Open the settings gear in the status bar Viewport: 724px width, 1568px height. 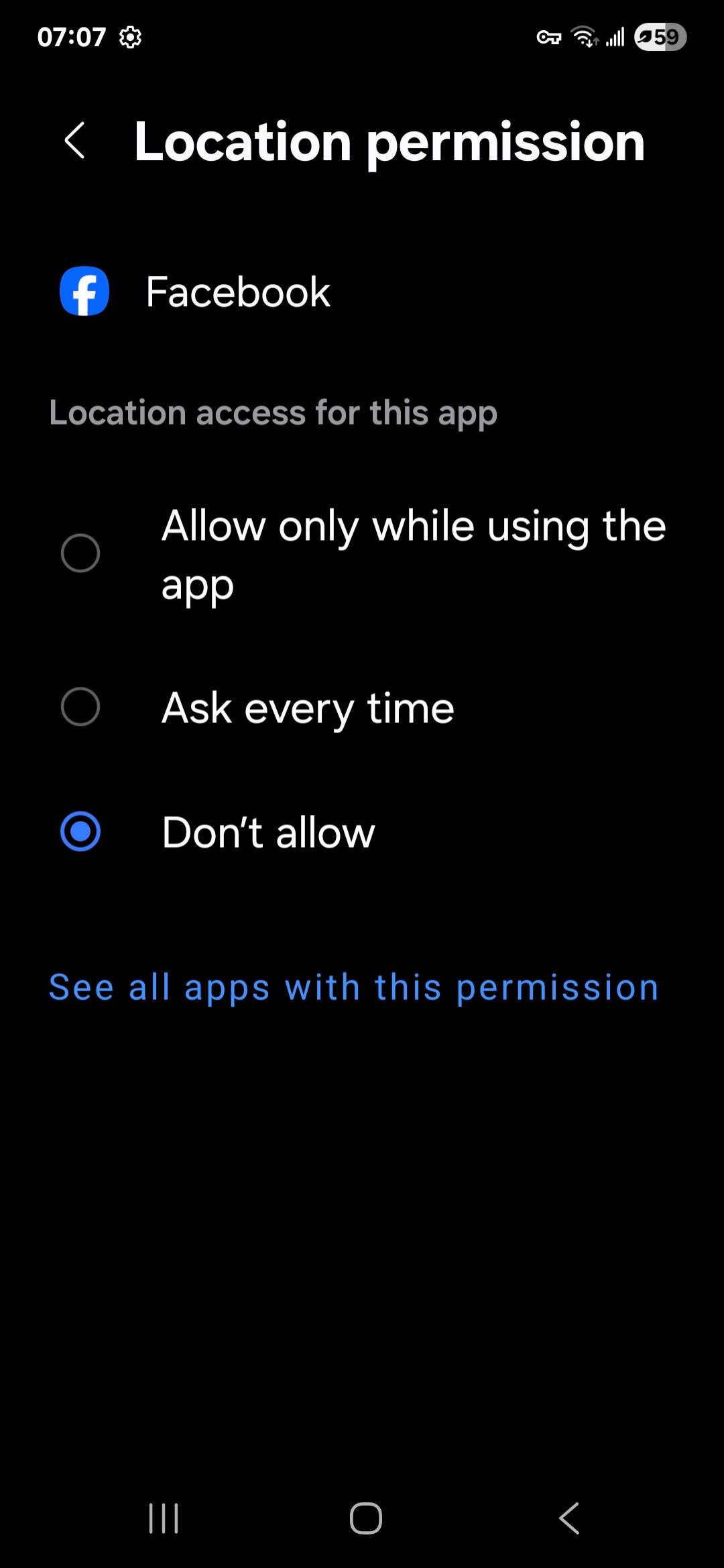coord(129,37)
